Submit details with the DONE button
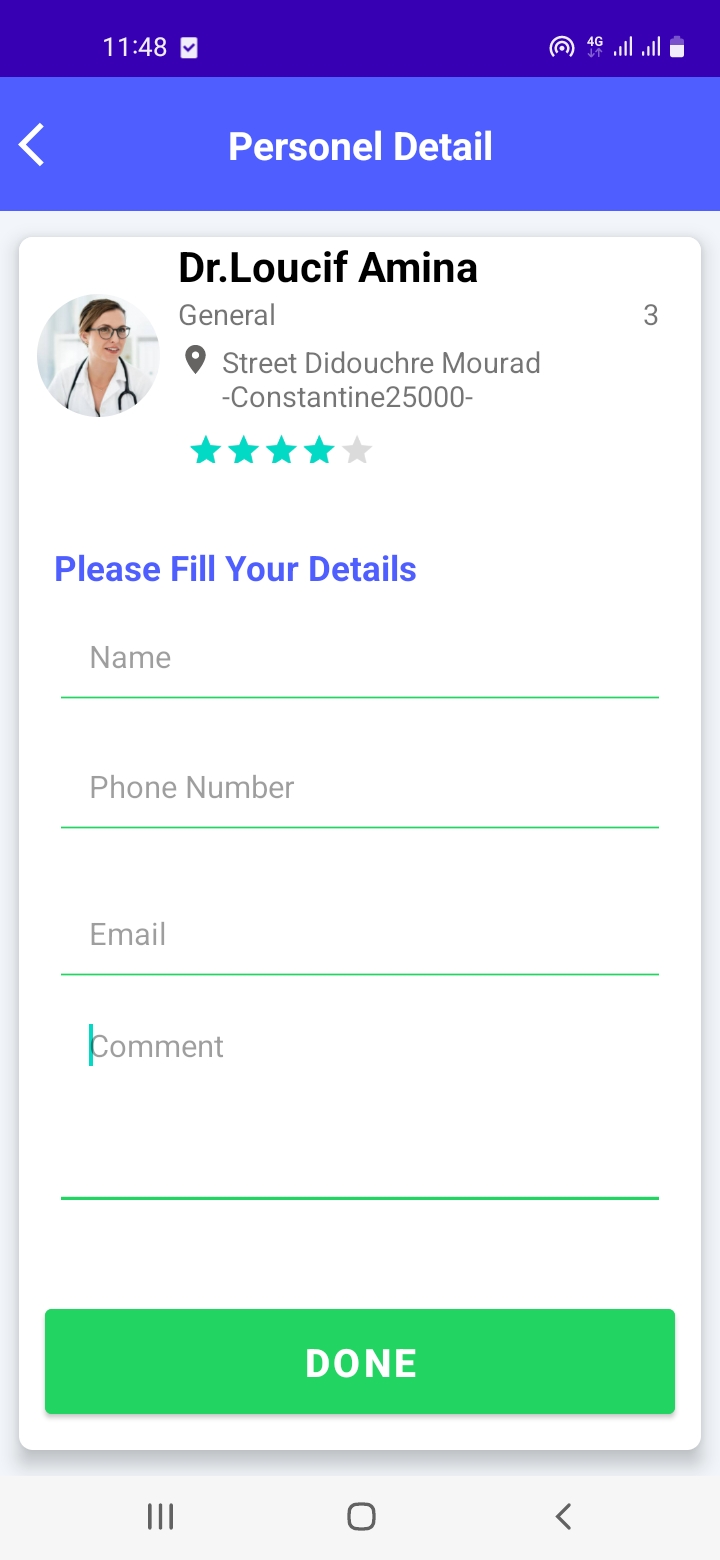 (x=360, y=1362)
